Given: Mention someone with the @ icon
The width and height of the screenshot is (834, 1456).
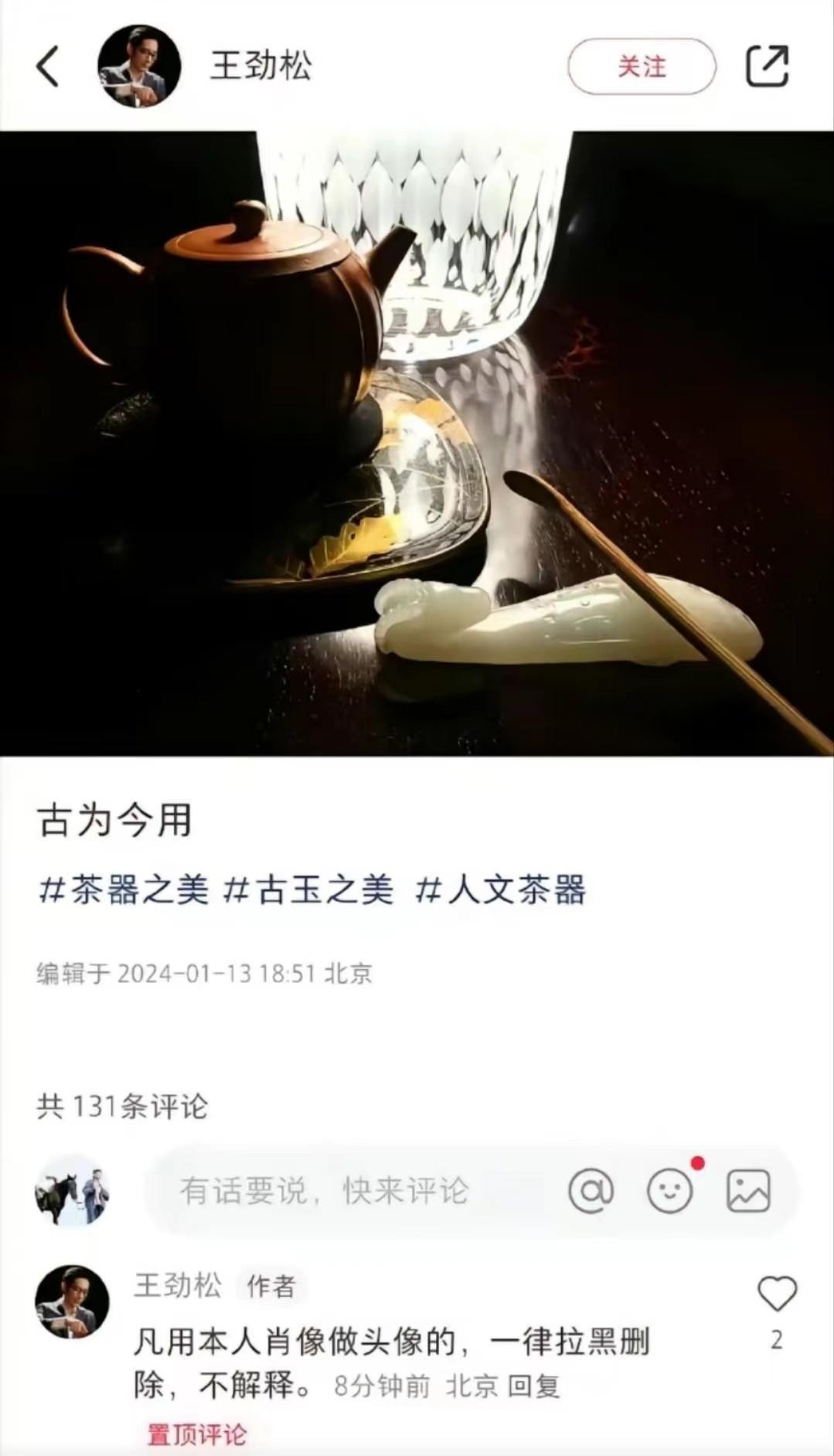Looking at the screenshot, I should coord(591,1190).
